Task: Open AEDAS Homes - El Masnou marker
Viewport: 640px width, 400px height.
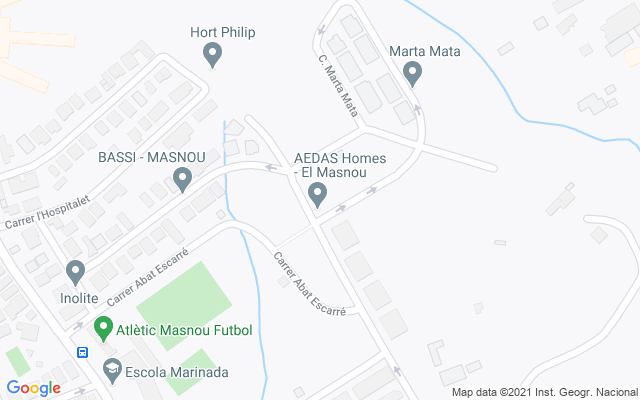Action: (317, 194)
